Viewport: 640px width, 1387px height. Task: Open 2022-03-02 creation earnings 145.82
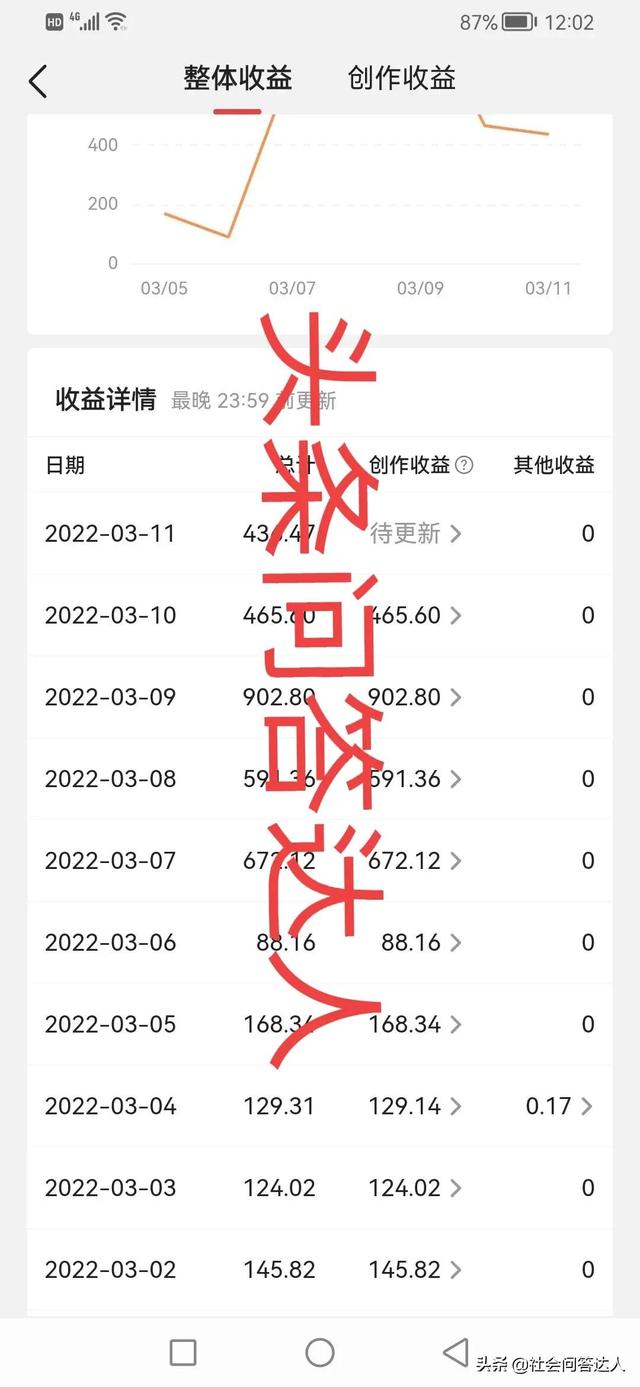[x=415, y=1270]
